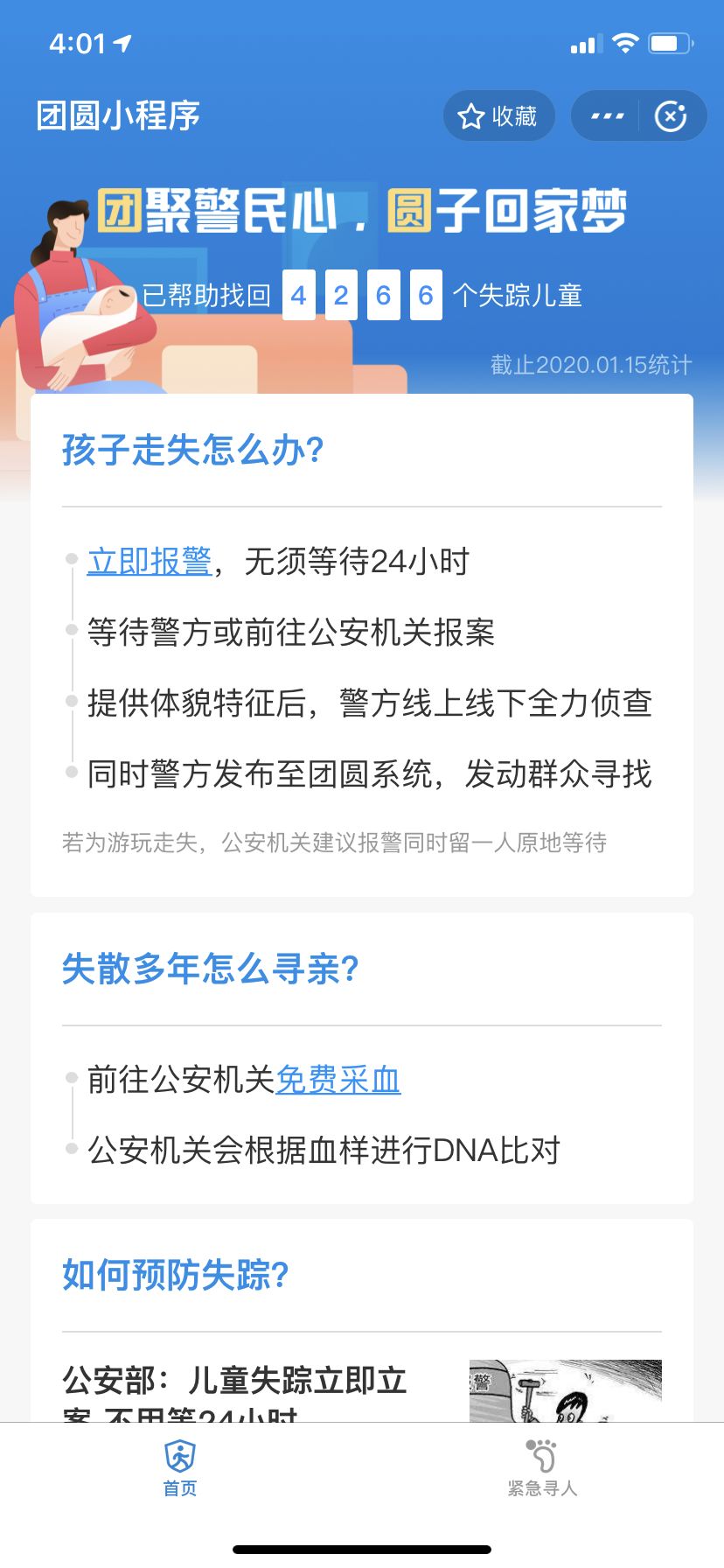724x1568 pixels.
Task: Open the 立即报警 link
Action: [150, 561]
